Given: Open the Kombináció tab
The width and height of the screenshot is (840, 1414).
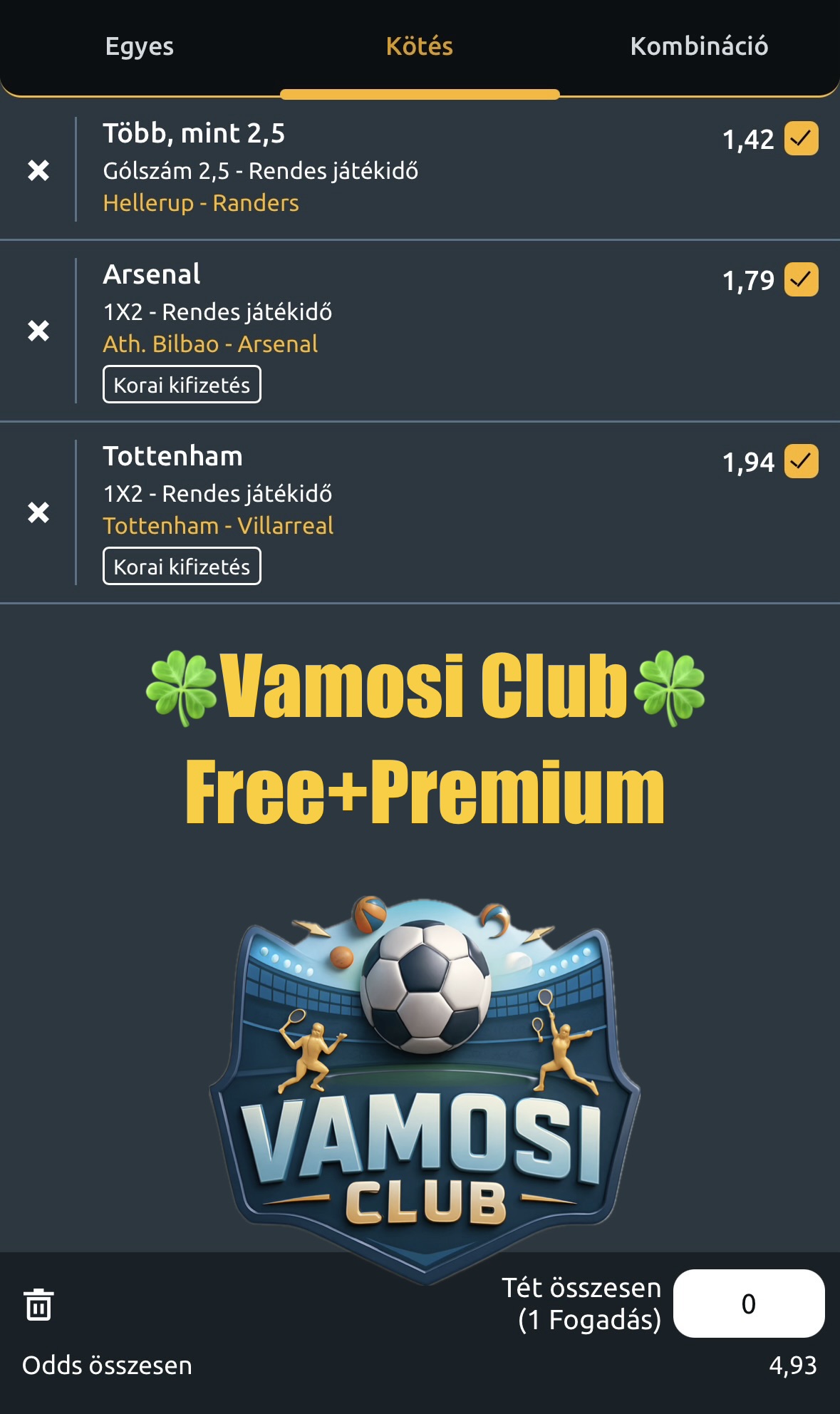Looking at the screenshot, I should [x=699, y=47].
